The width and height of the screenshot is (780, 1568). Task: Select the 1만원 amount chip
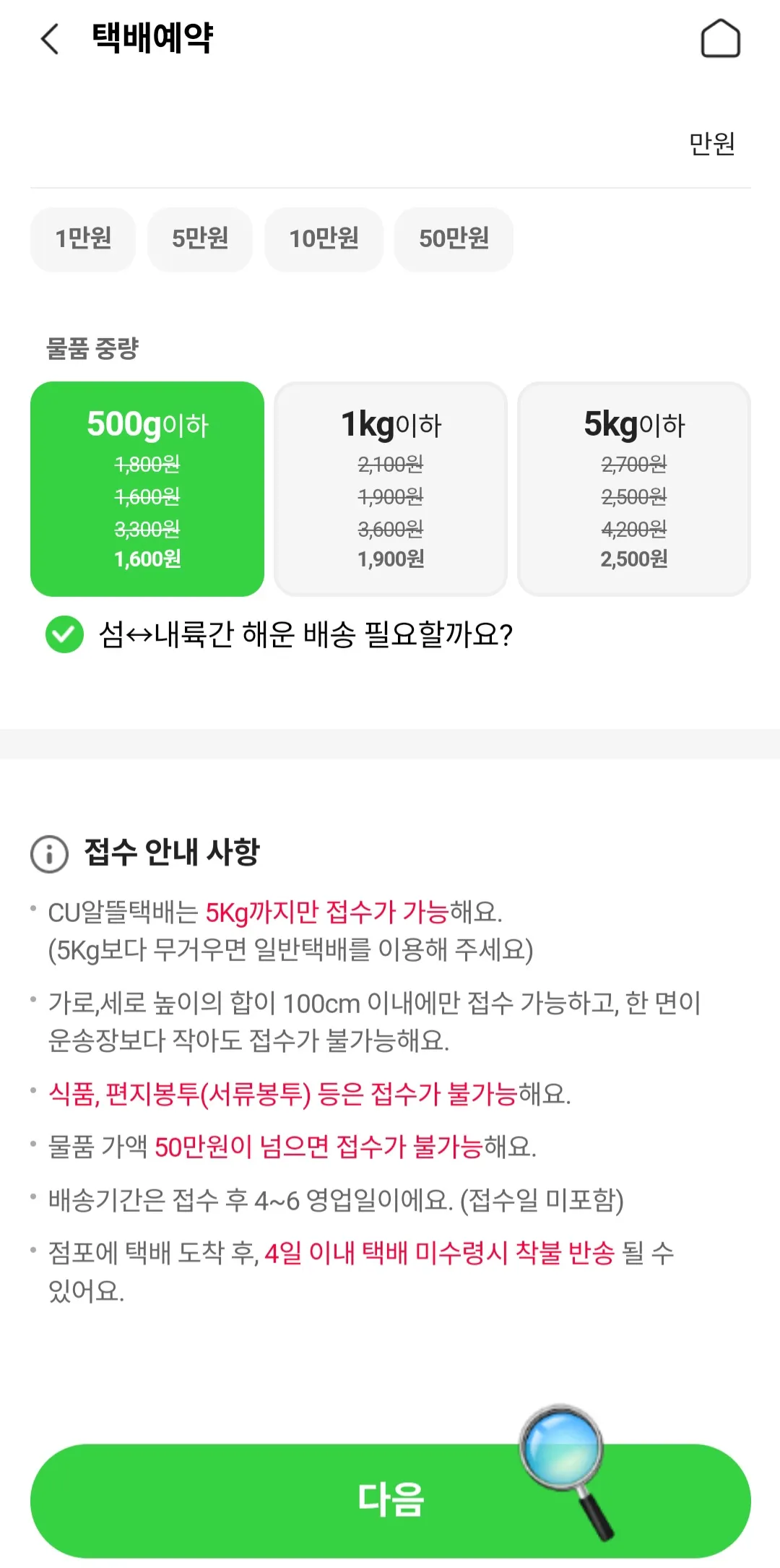[x=82, y=239]
